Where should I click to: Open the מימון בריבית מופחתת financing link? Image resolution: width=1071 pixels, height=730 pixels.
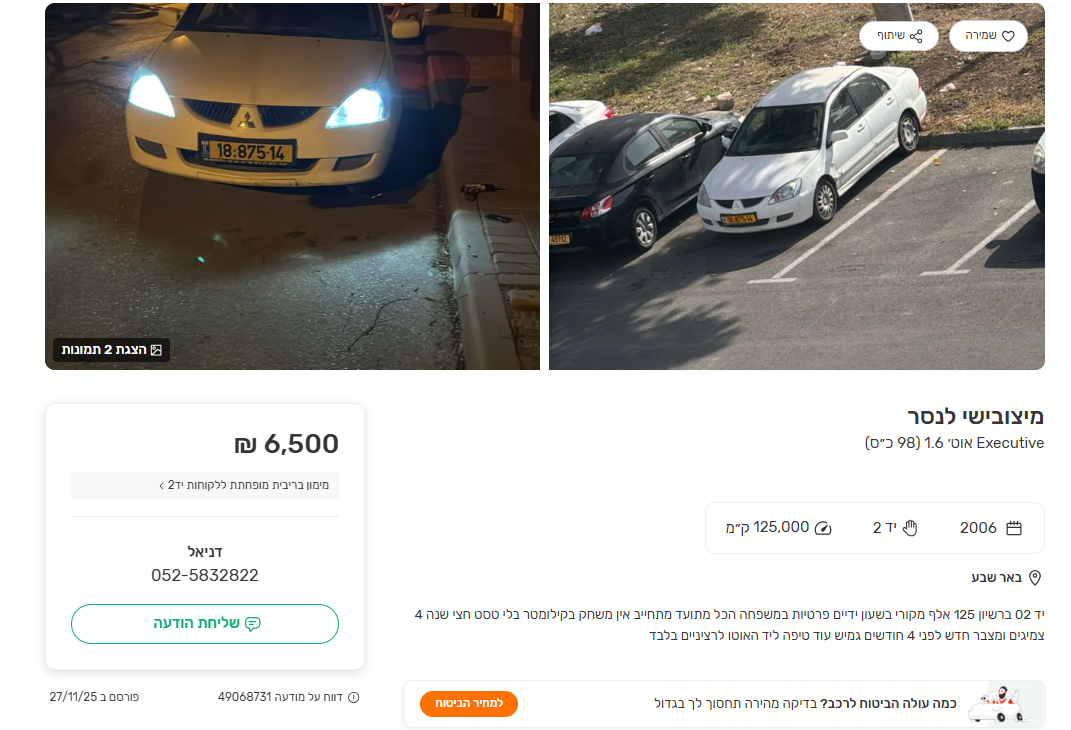[x=205, y=486]
